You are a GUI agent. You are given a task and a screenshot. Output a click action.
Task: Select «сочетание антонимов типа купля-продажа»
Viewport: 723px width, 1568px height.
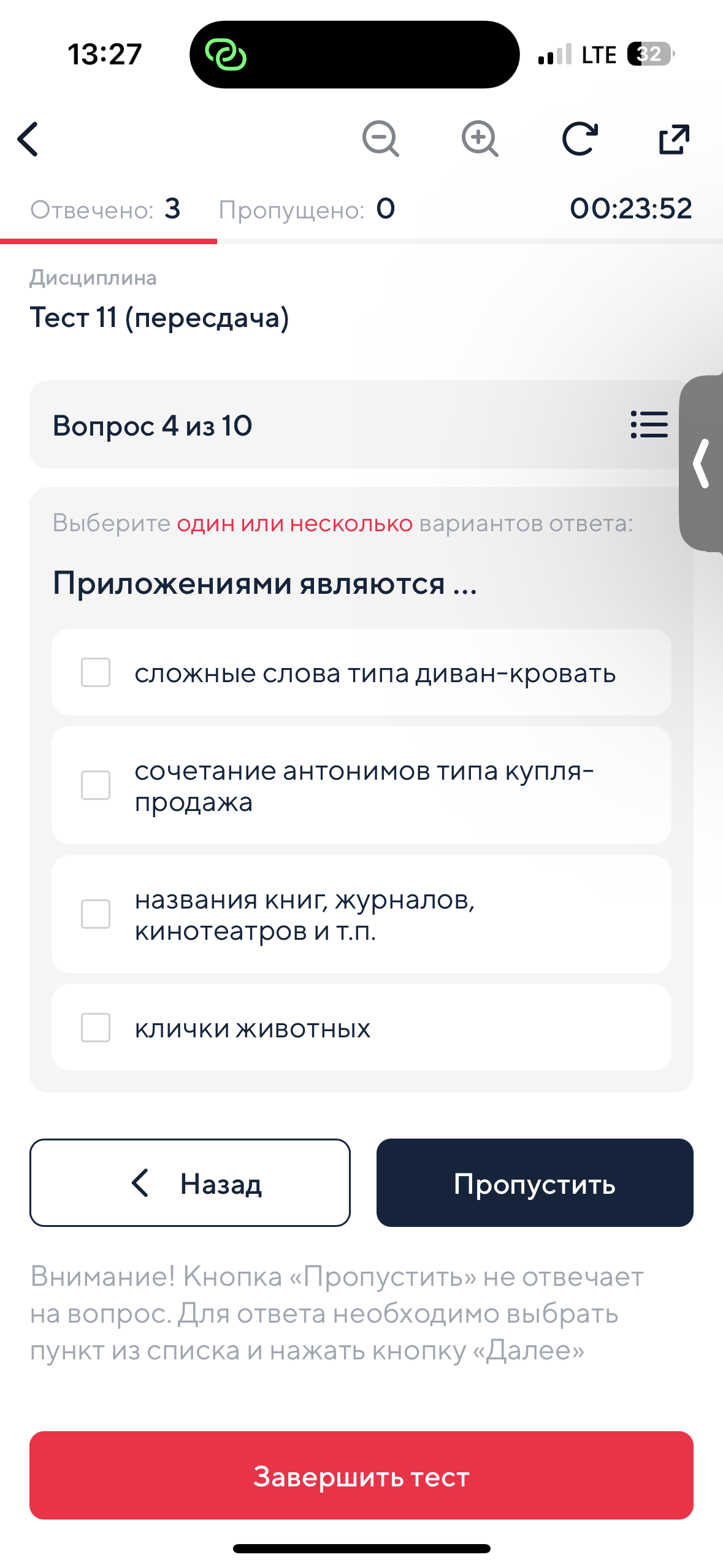pos(96,785)
